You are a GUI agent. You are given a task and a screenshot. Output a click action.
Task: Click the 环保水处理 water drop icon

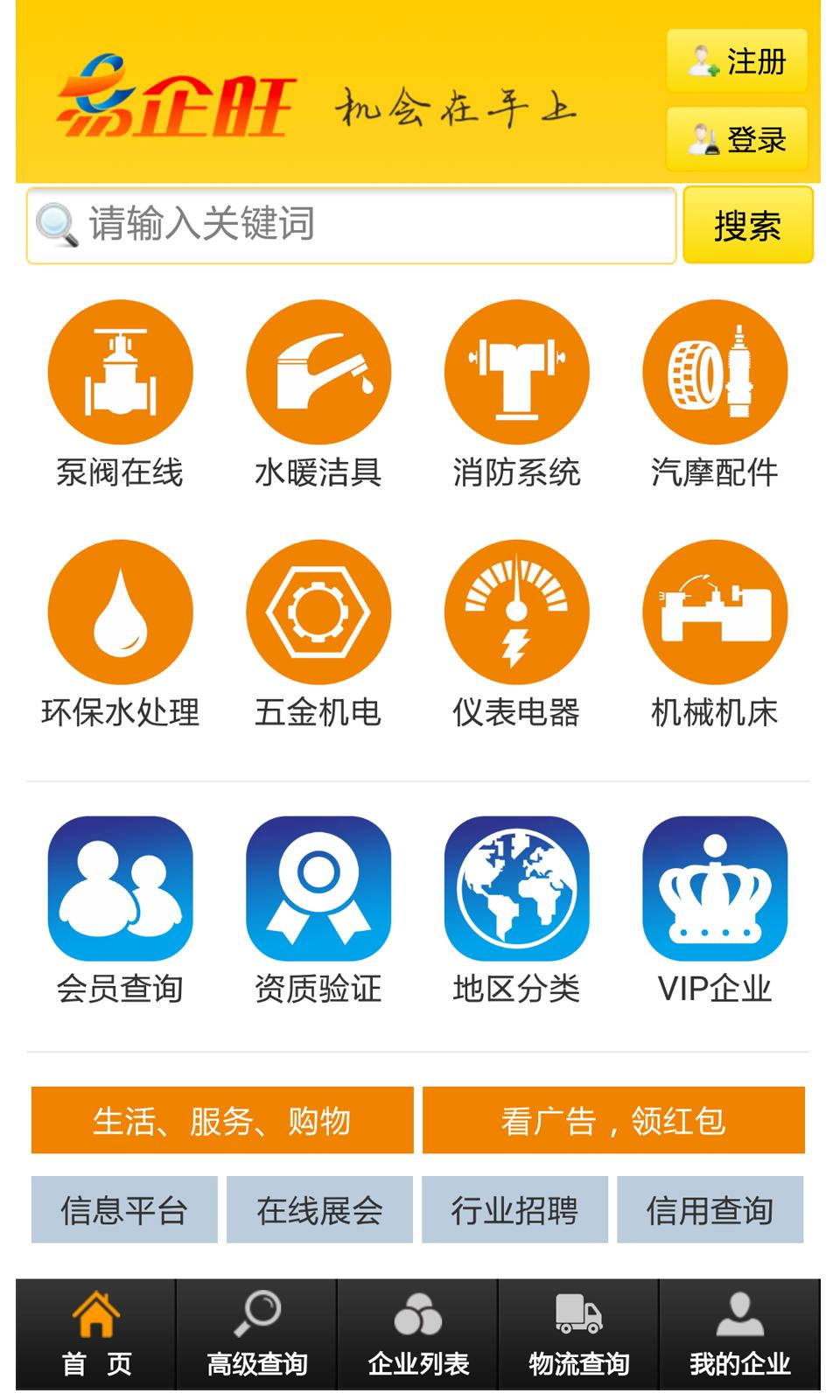click(x=121, y=612)
